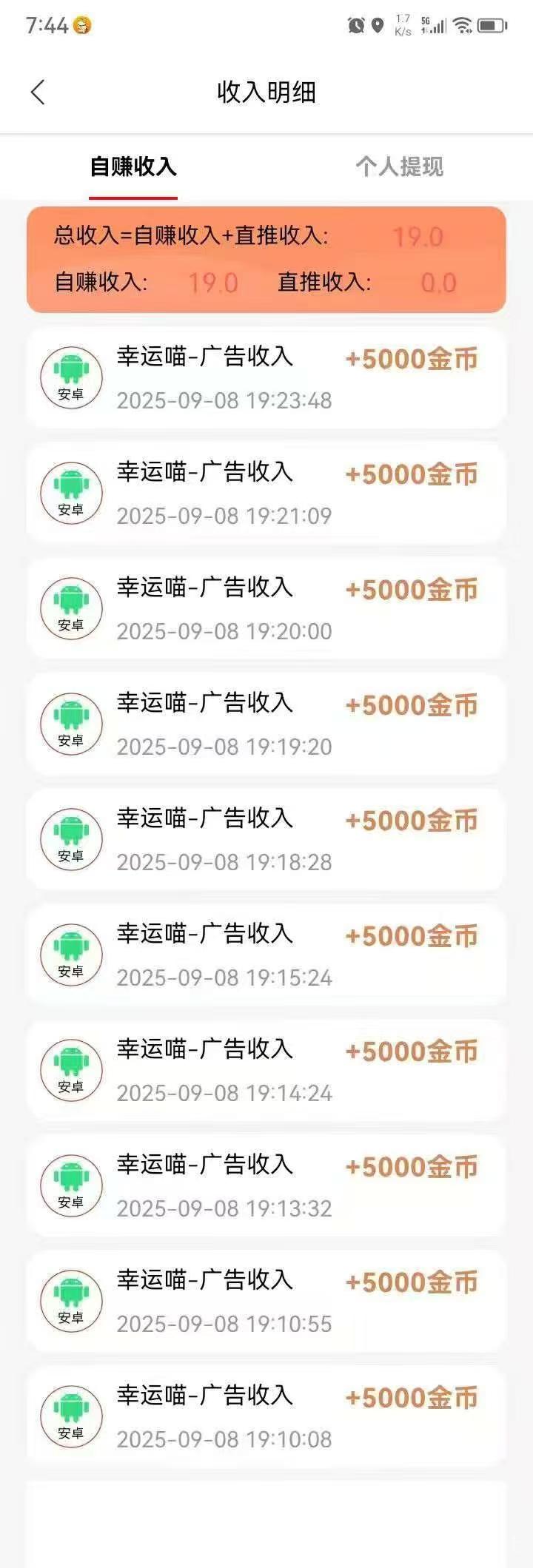
Task: Select the 自赚收入 tab
Action: coord(133,166)
